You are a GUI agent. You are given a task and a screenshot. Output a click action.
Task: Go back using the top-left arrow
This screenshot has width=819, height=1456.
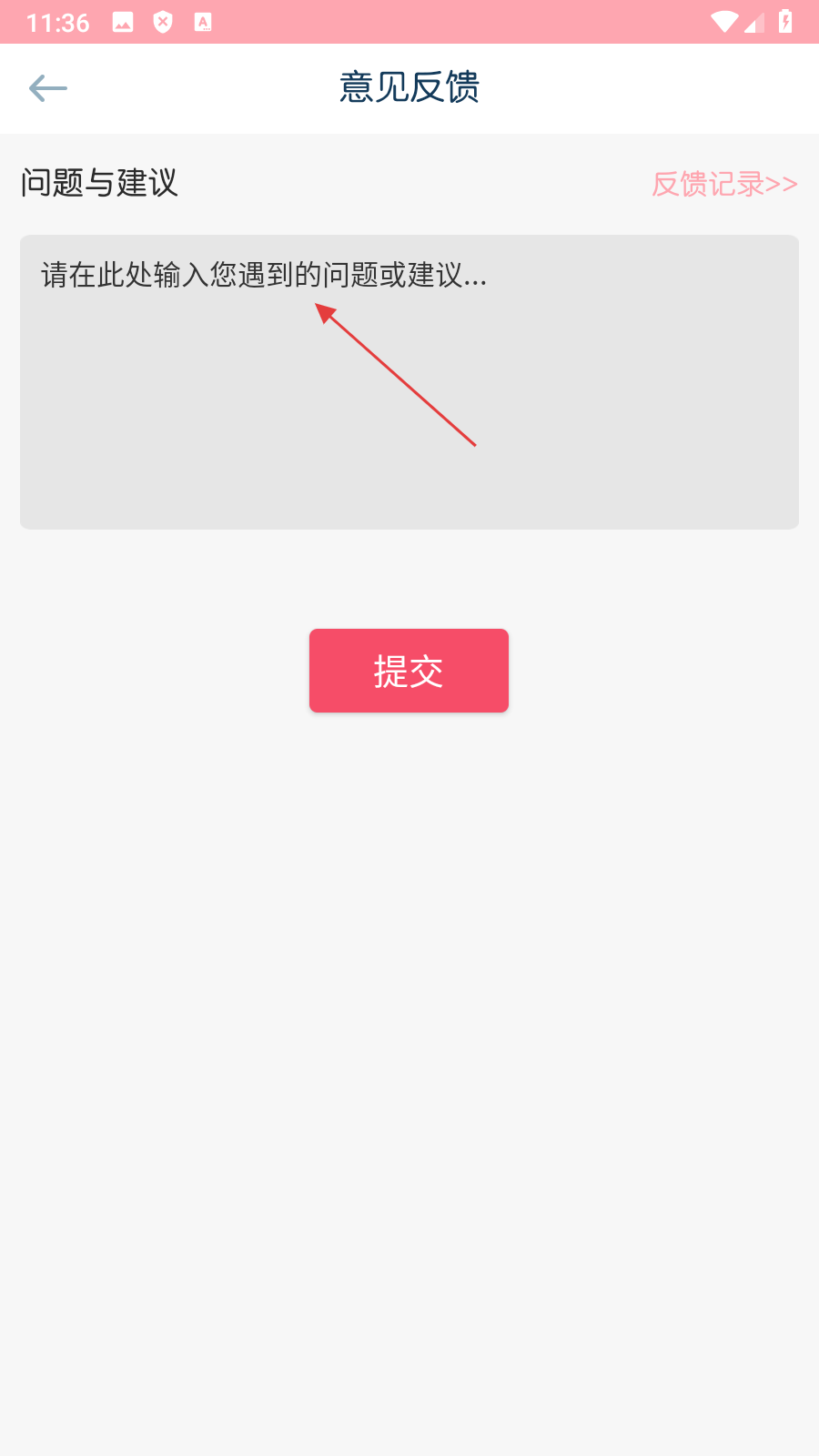click(x=48, y=88)
